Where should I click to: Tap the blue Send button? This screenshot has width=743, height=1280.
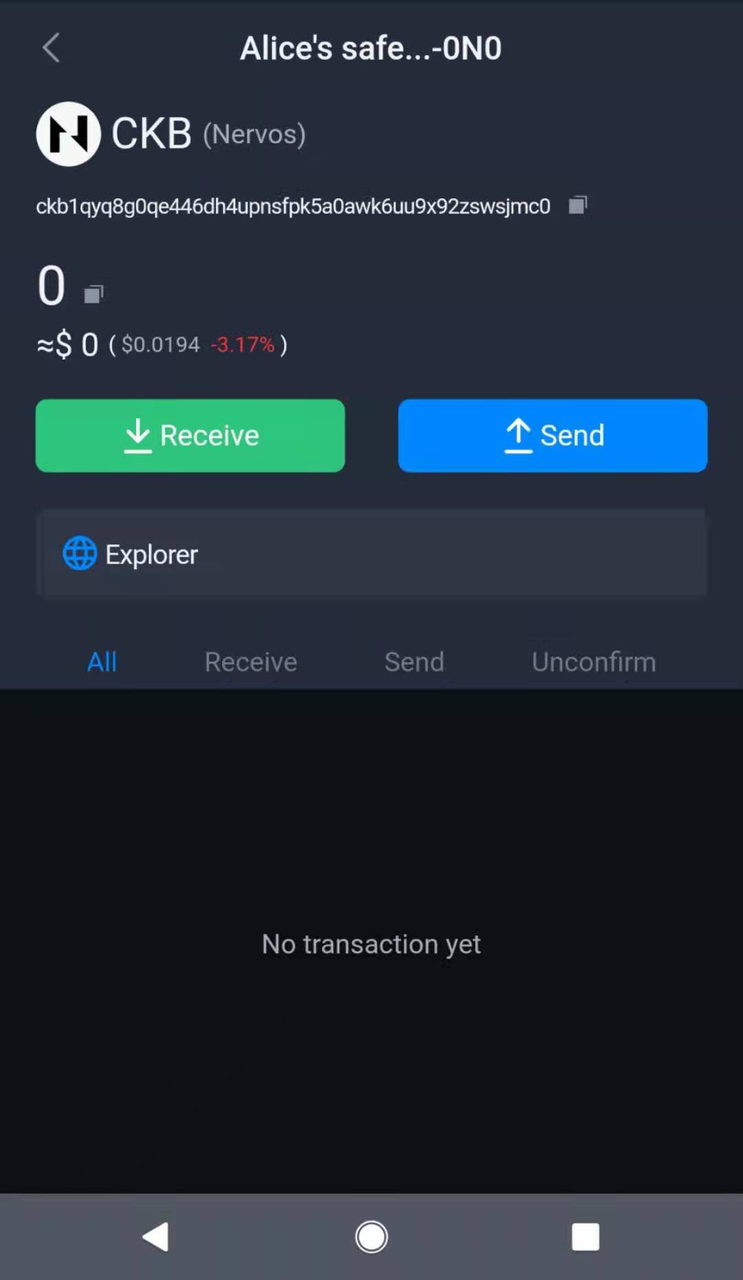click(x=552, y=436)
